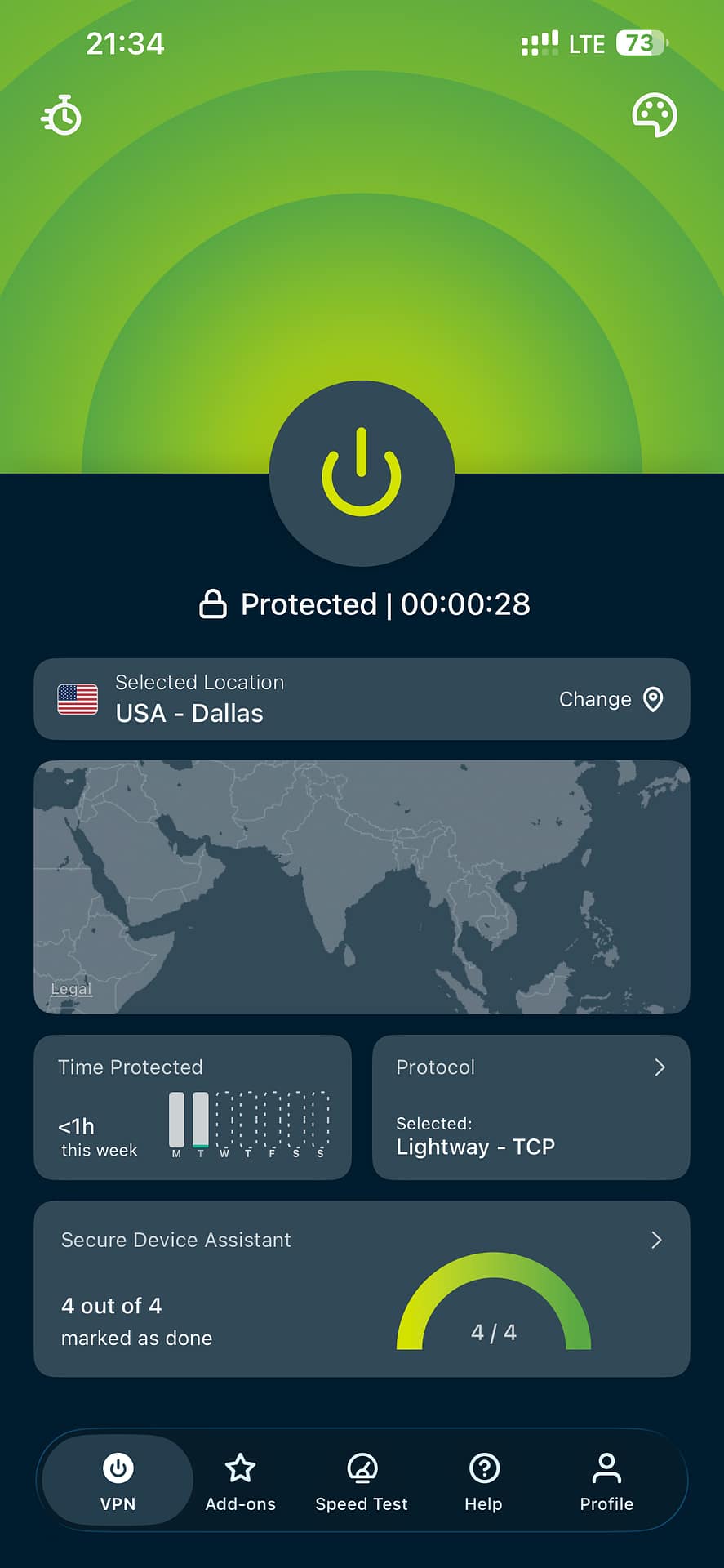Open the Secure Device Assistant card

point(362,1289)
